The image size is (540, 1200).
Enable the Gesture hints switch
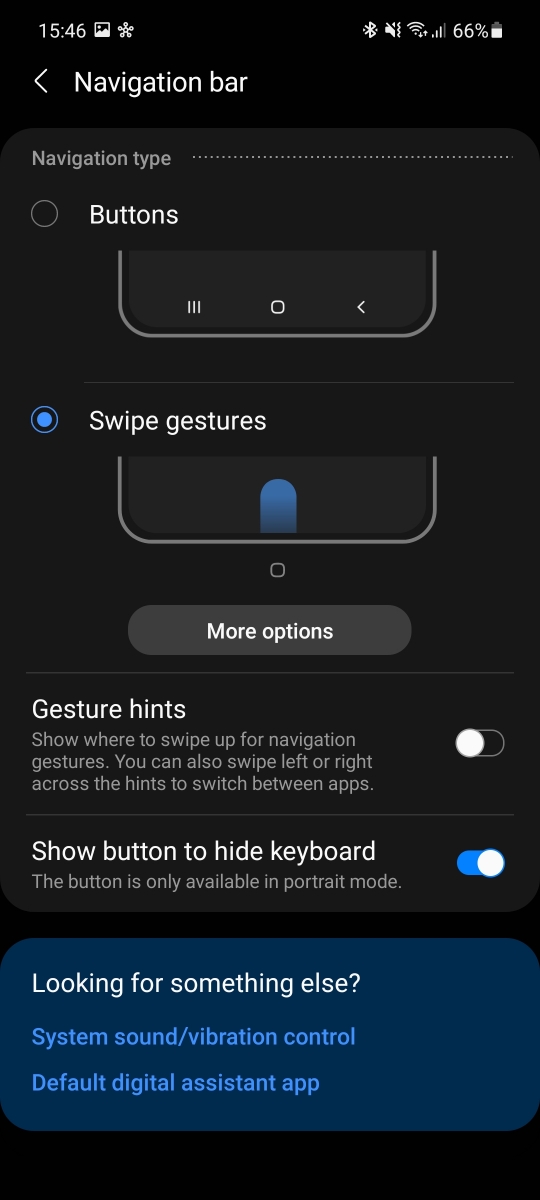[480, 743]
